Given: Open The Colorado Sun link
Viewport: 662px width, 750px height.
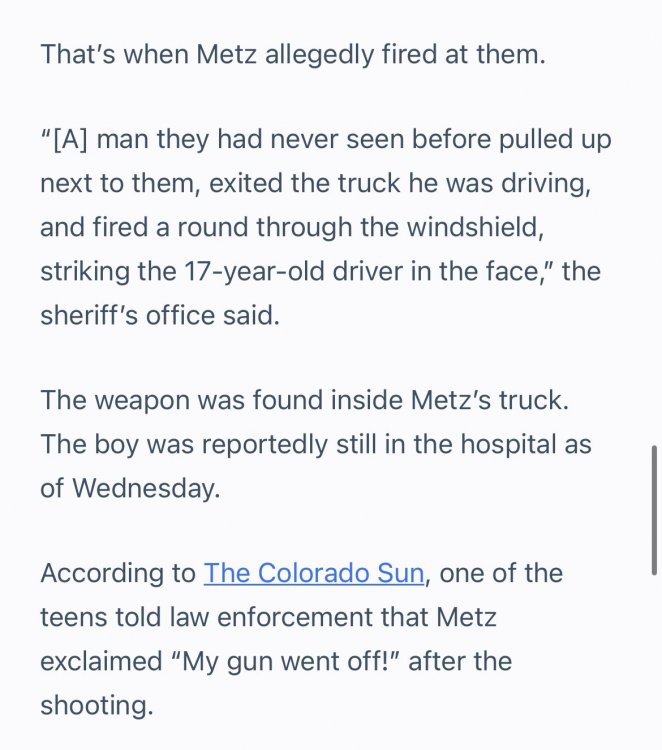Looking at the screenshot, I should (314, 574).
